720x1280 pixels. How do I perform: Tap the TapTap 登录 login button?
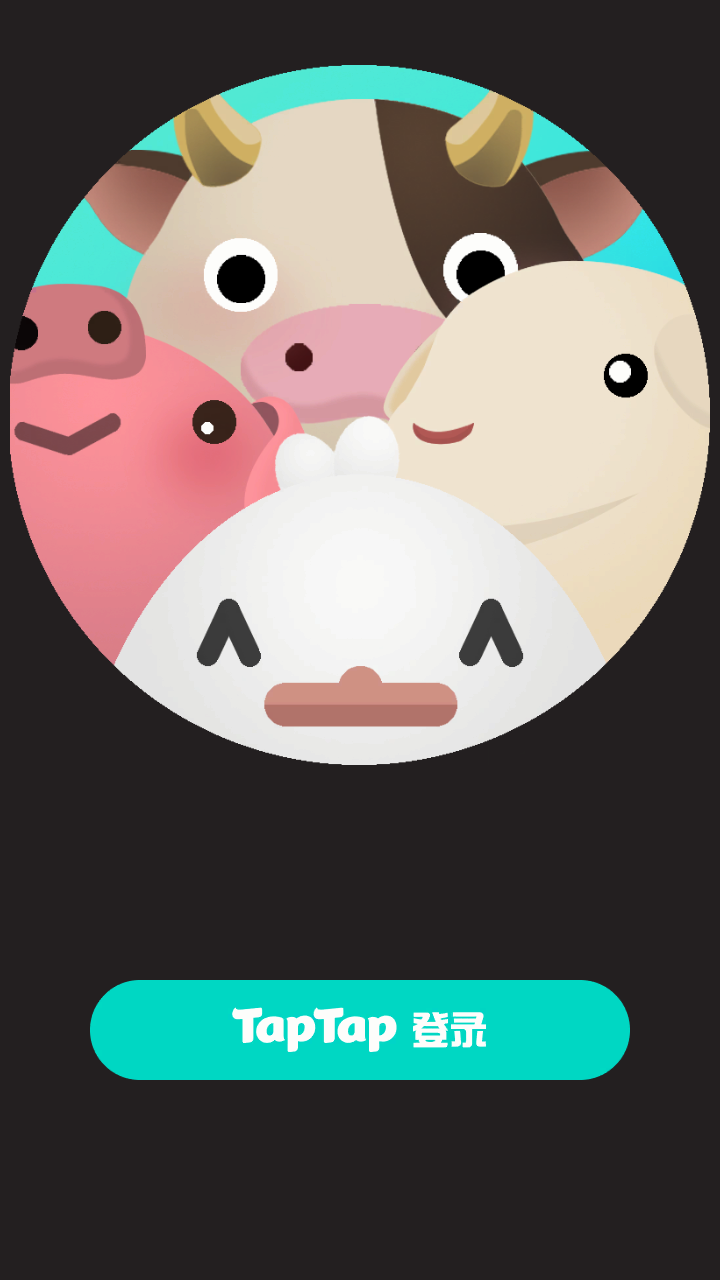360,1029
